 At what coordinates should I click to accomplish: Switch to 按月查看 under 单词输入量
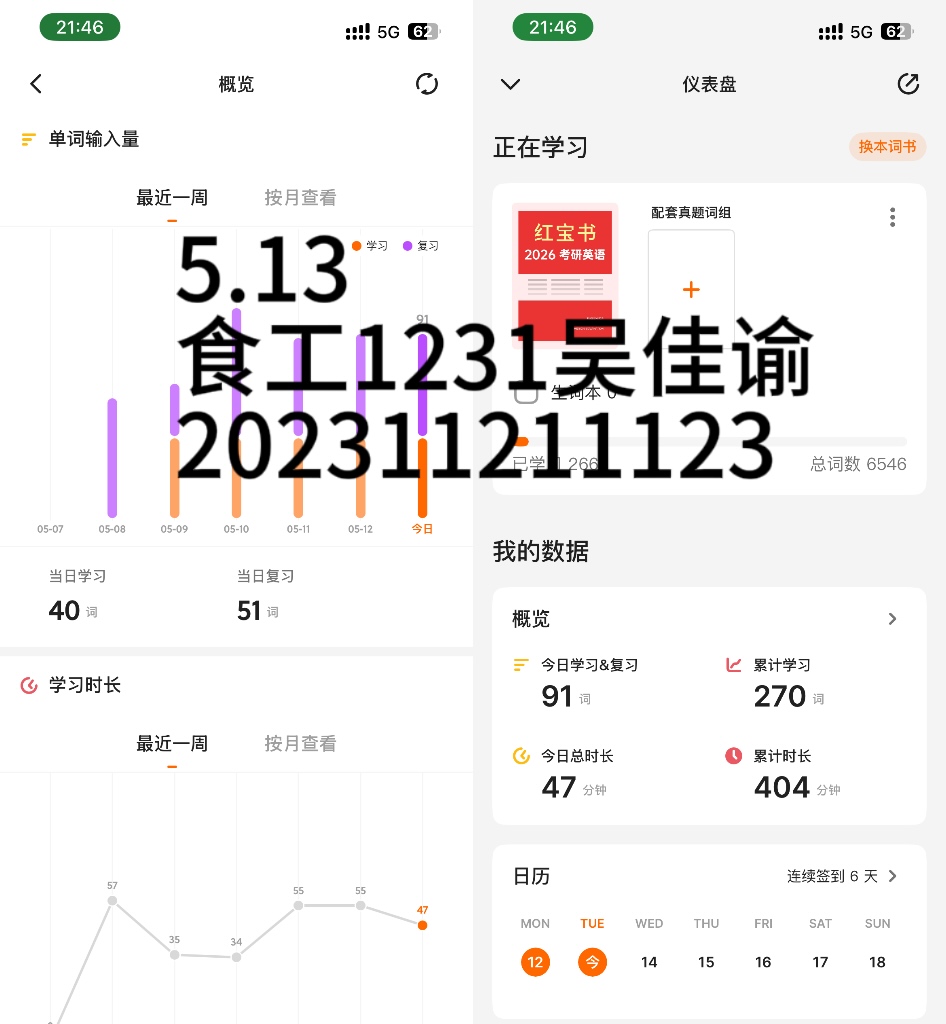pyautogui.click(x=300, y=197)
